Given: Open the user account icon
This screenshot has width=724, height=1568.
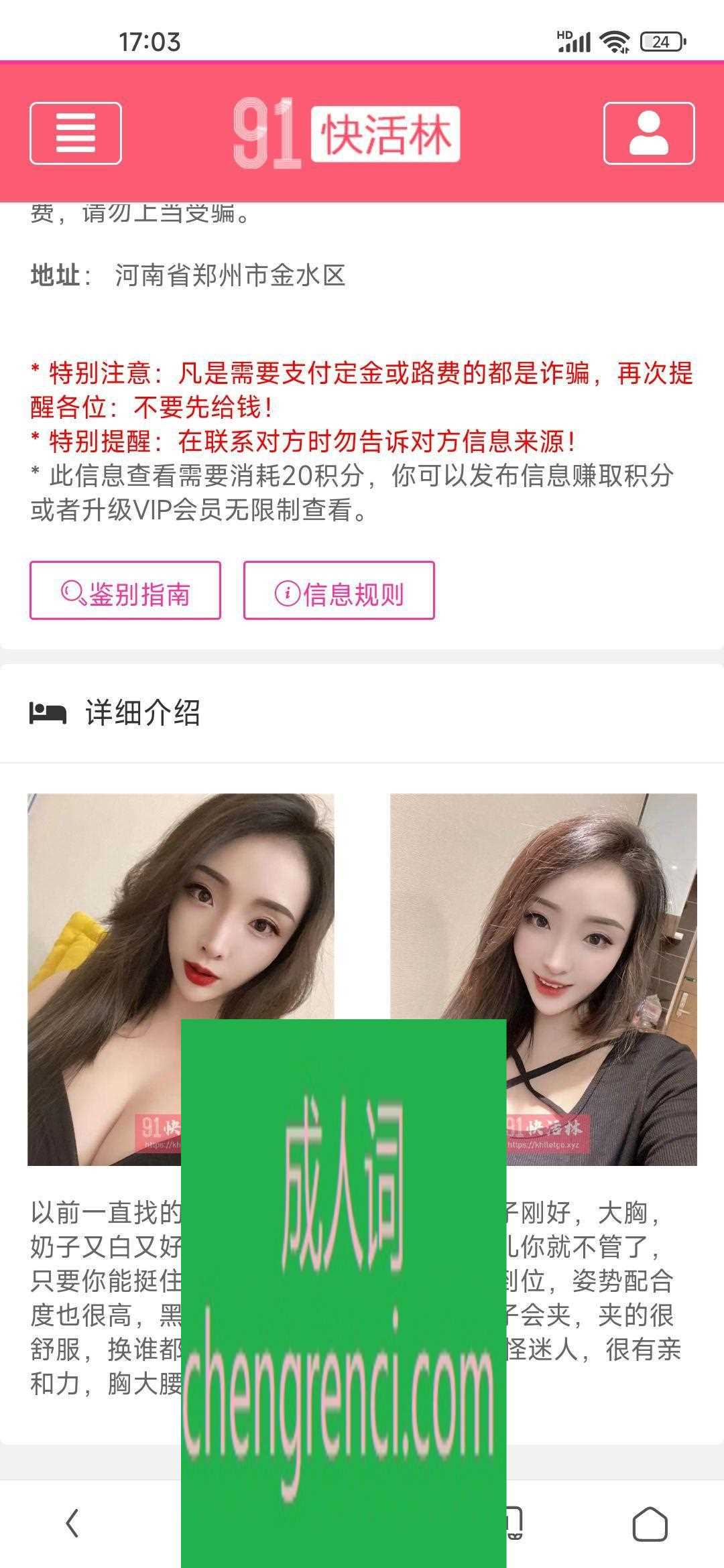Looking at the screenshot, I should point(648,133).
